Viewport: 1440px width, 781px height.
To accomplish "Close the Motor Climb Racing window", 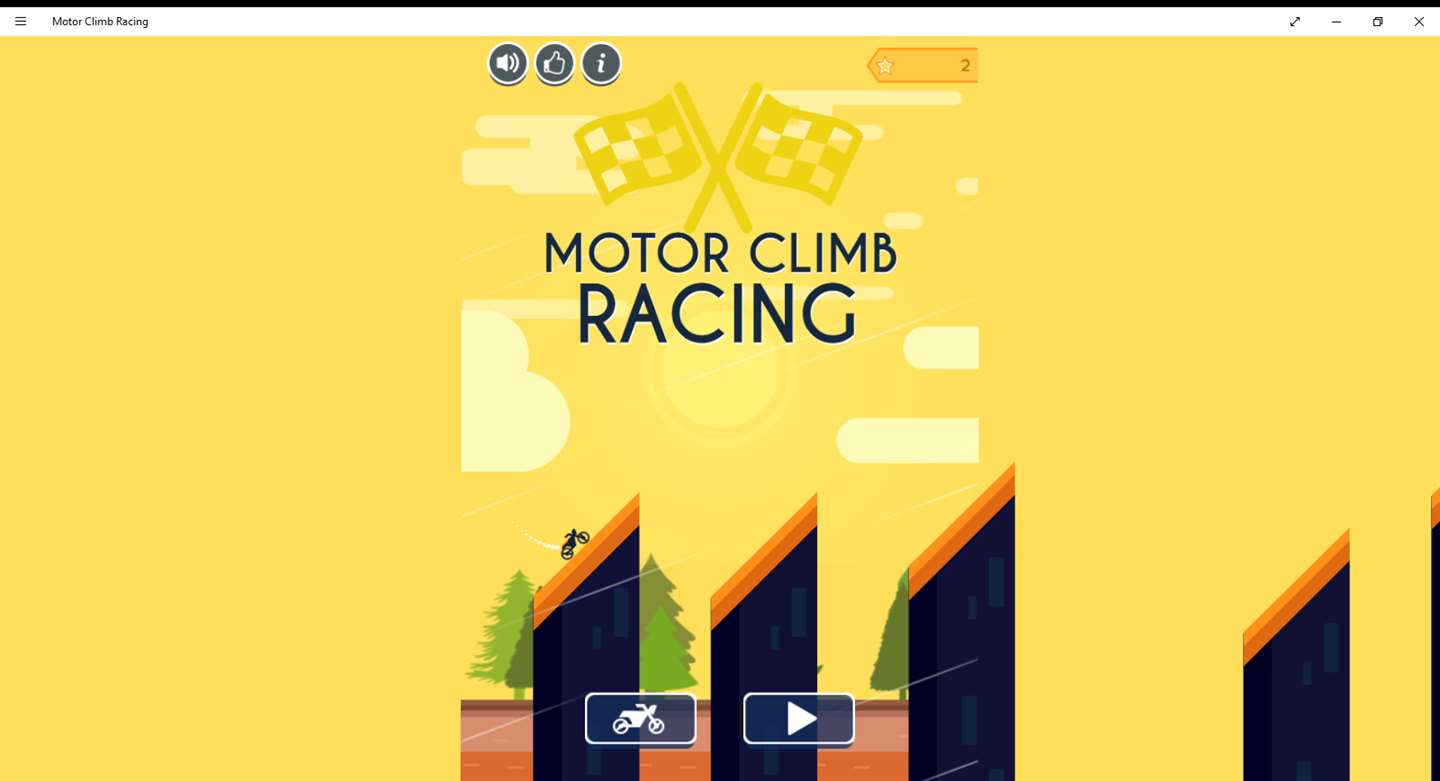I will (1418, 21).
